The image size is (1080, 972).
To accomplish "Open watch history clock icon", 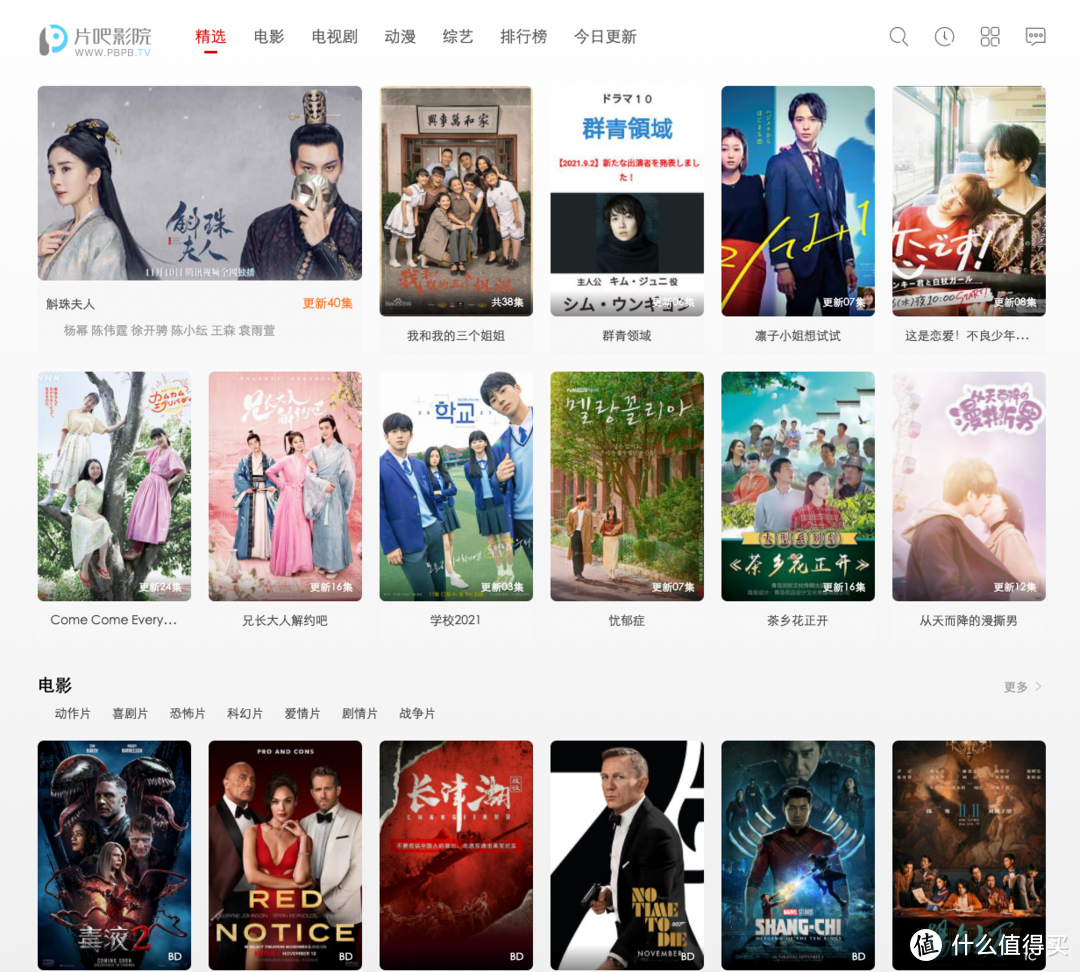I will pos(944,37).
